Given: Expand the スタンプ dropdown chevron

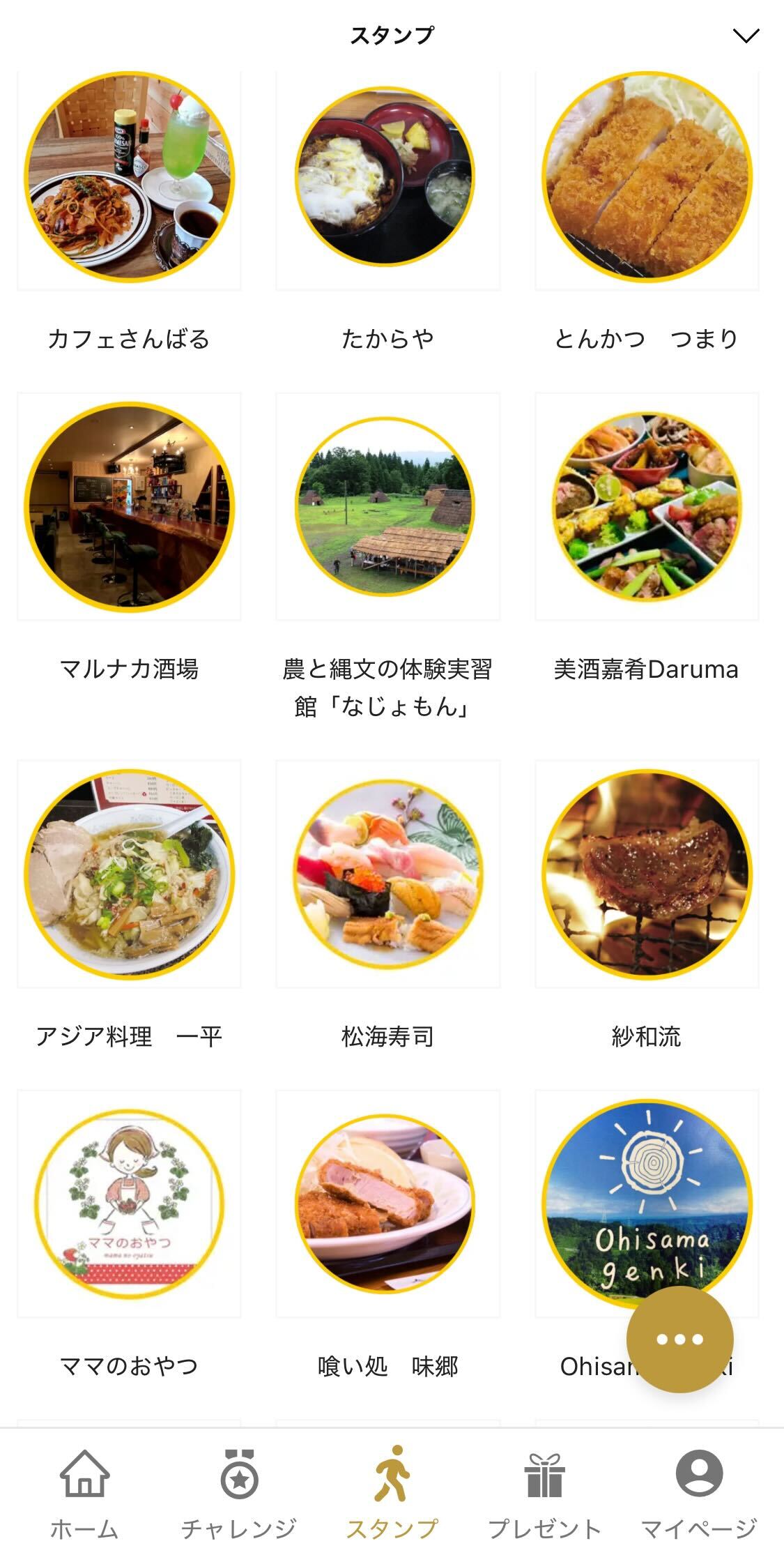Looking at the screenshot, I should [746, 36].
